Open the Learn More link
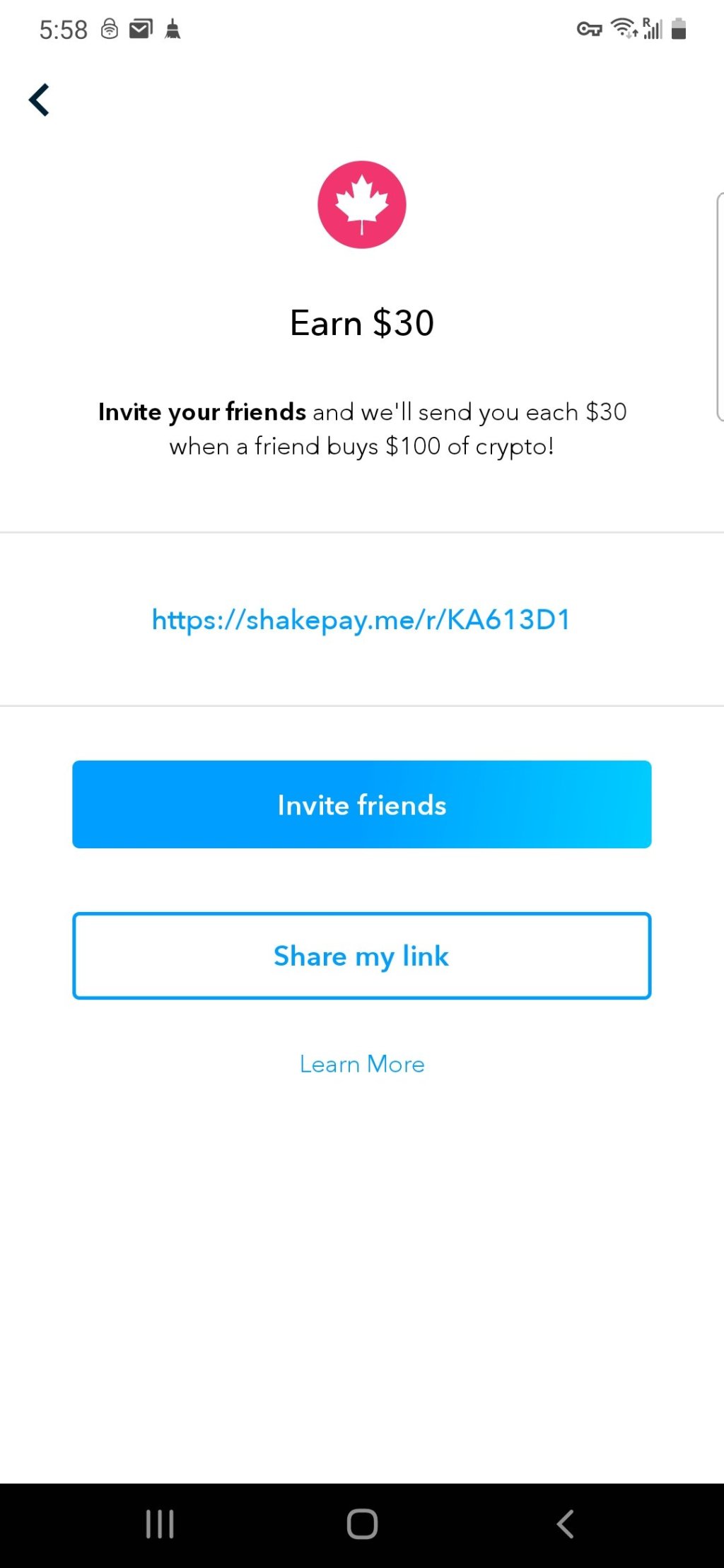Image resolution: width=724 pixels, height=1568 pixels. pos(362,1064)
